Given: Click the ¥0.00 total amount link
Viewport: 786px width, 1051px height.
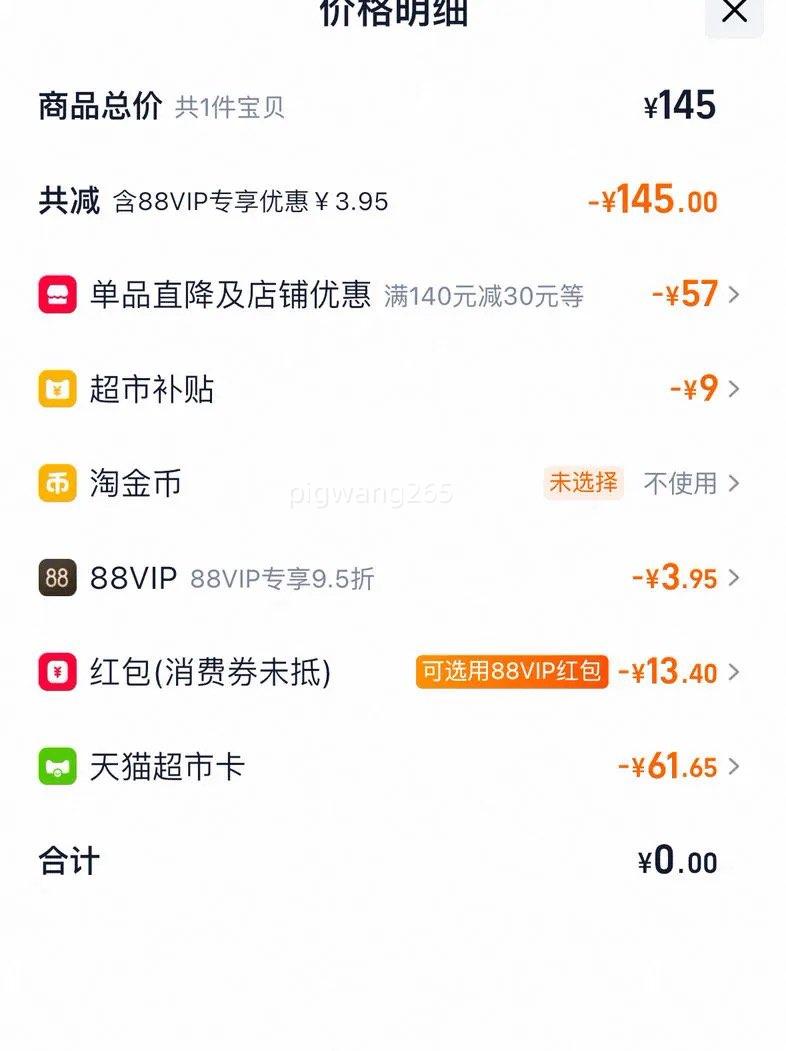Looking at the screenshot, I should tap(680, 860).
